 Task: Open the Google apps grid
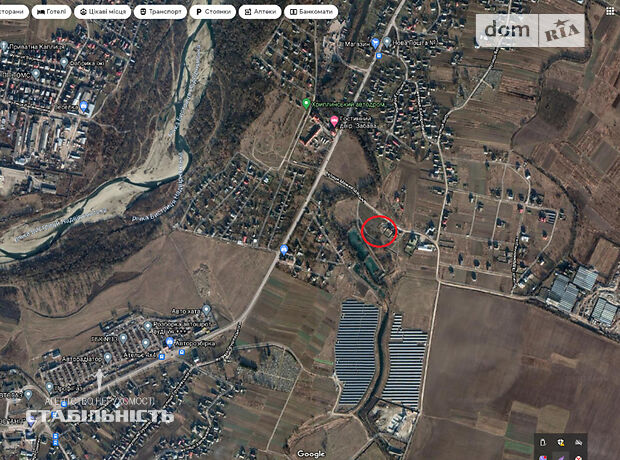pyautogui.click(x=610, y=10)
